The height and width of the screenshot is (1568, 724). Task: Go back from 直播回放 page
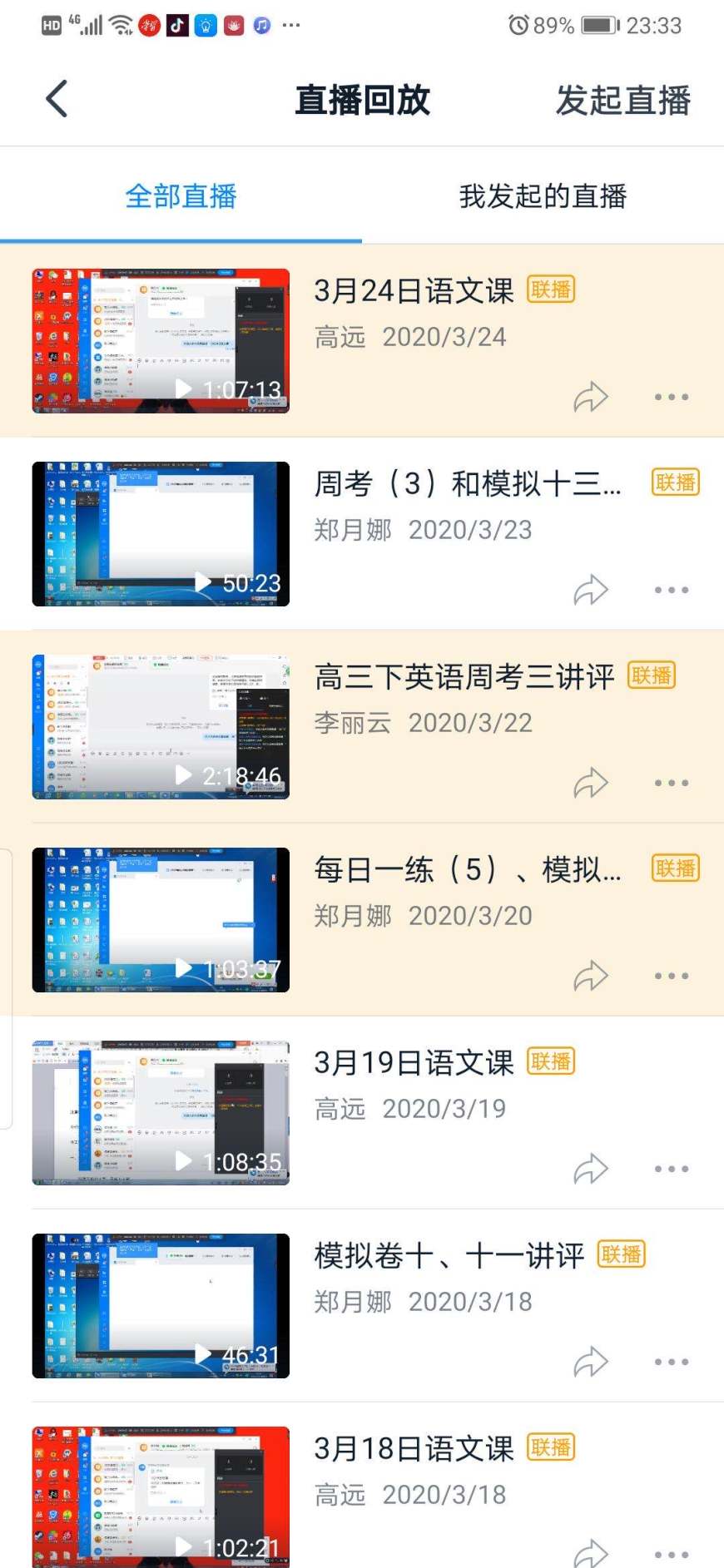pos(57,99)
